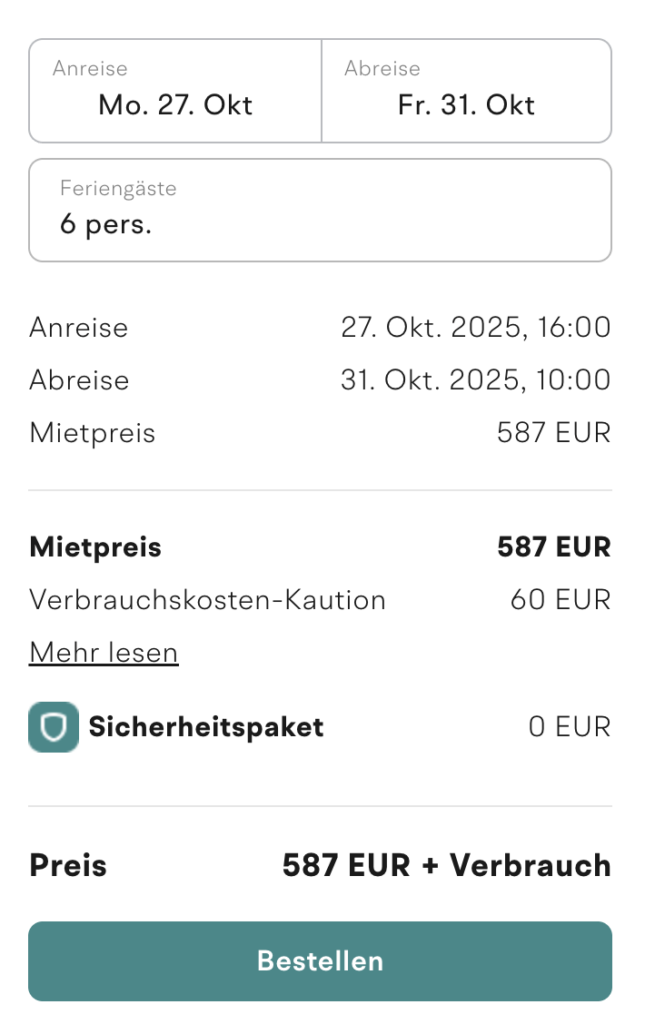Change the Anreise check-in date

(175, 91)
